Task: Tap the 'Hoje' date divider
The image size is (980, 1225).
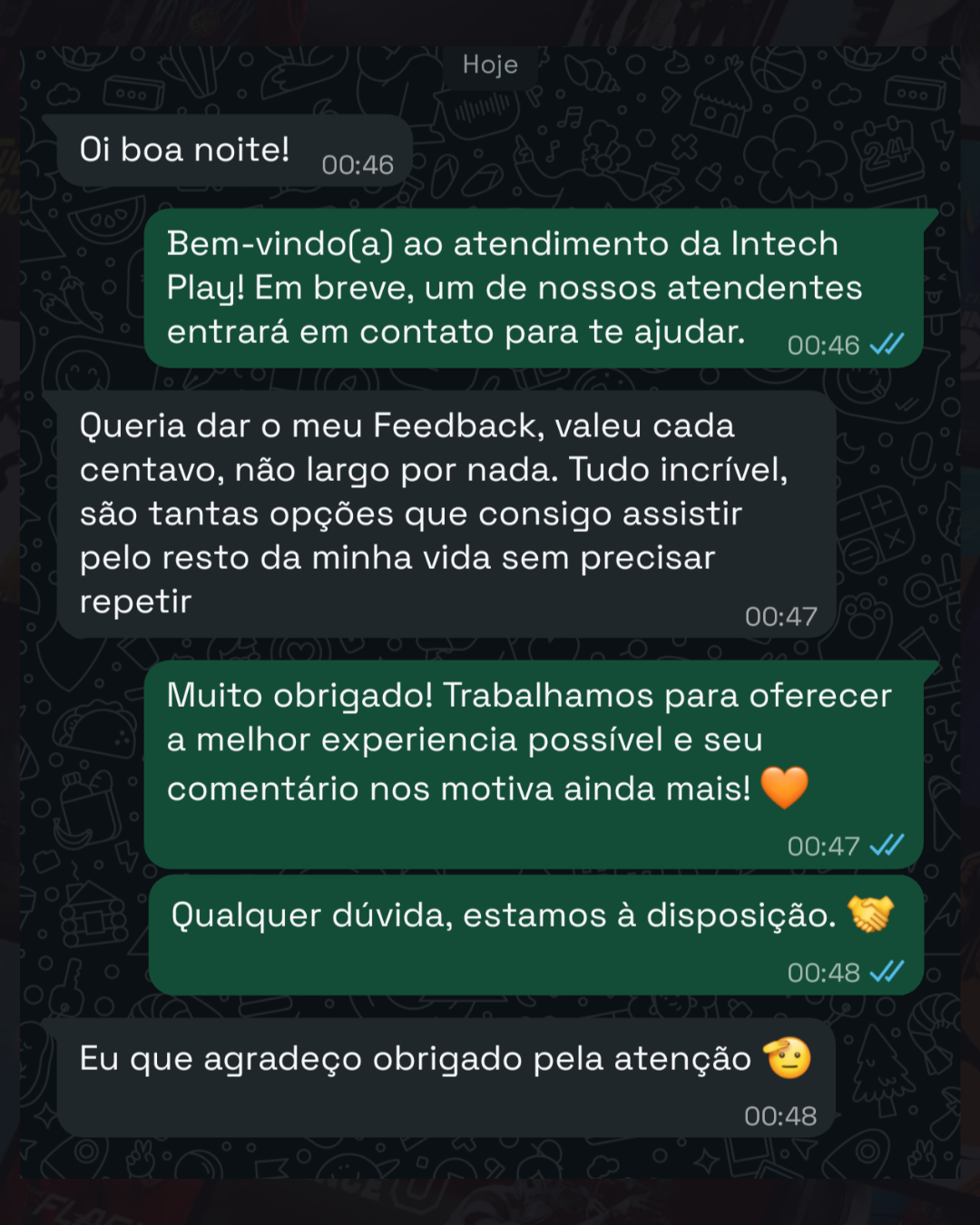Action: coord(490,64)
